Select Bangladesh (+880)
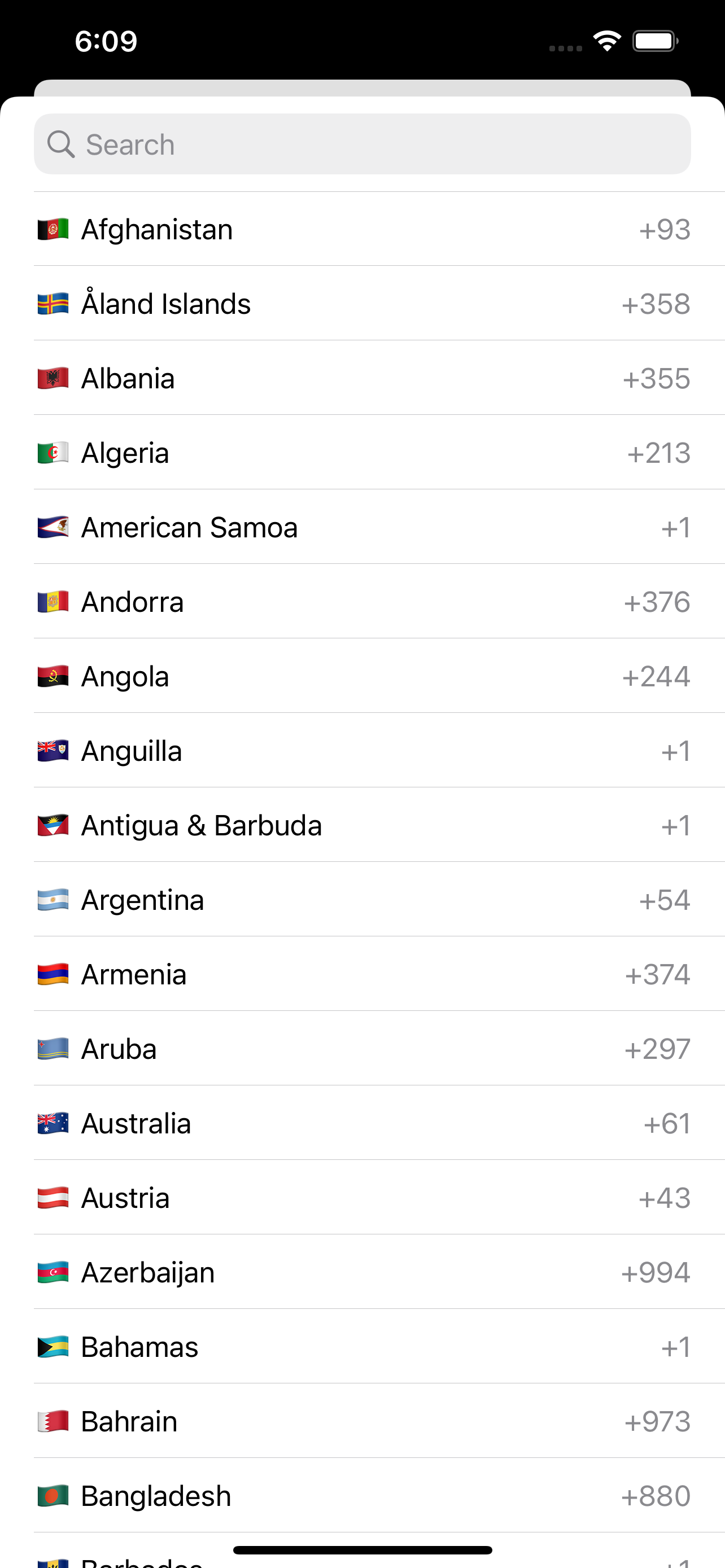 [x=362, y=1496]
